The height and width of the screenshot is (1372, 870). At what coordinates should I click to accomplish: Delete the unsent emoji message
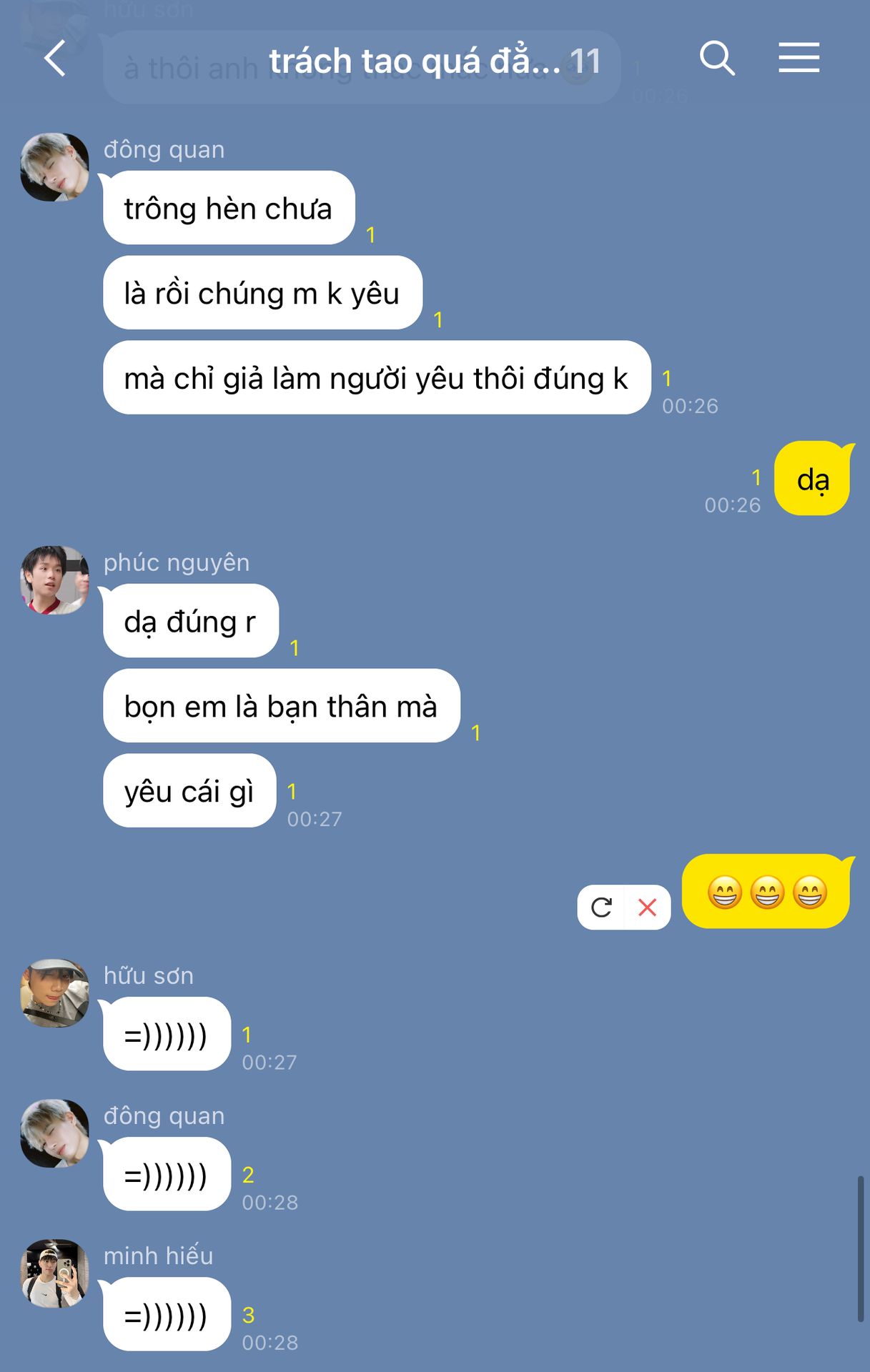pyautogui.click(x=648, y=908)
